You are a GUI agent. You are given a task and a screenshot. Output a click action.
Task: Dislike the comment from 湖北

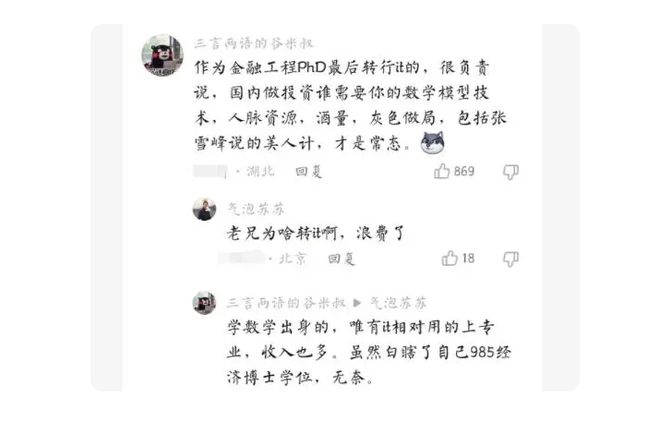(510, 171)
